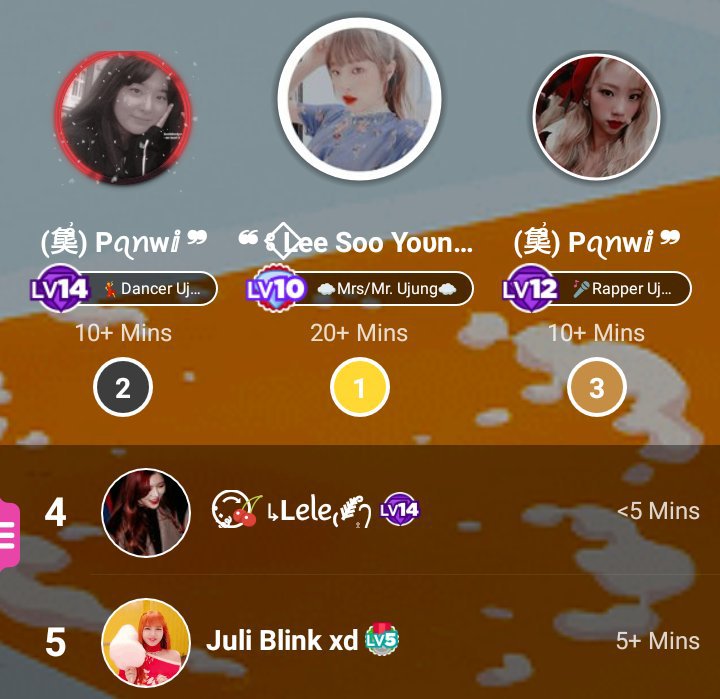
Task: Open the first-place Lee Soo Youn profile picture
Action: [x=359, y=98]
